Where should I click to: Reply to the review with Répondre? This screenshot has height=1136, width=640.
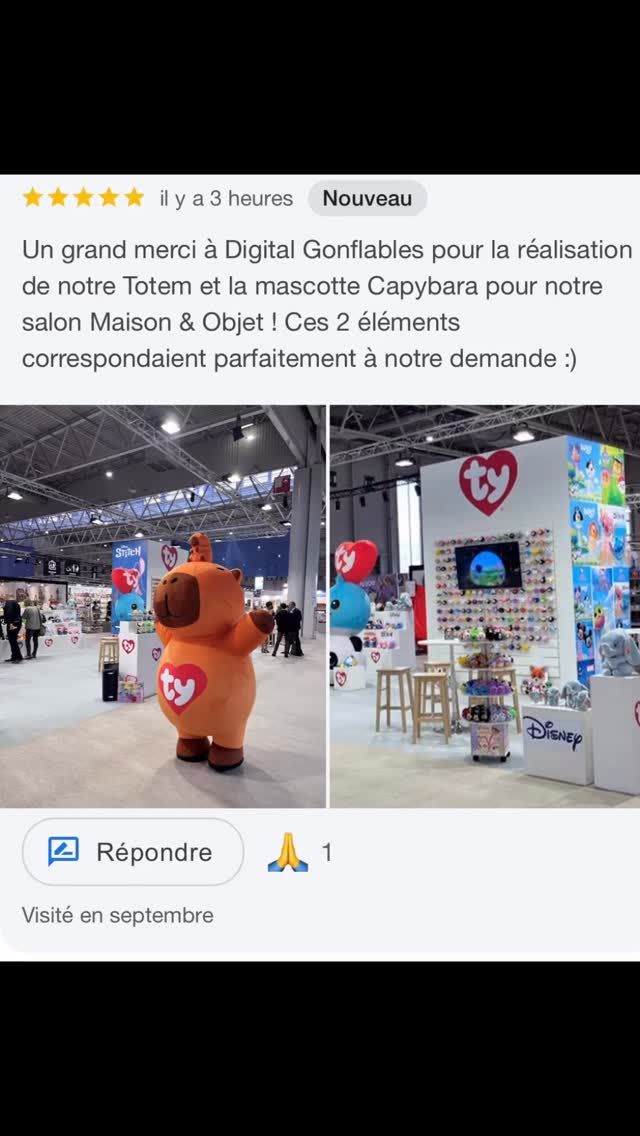133,852
